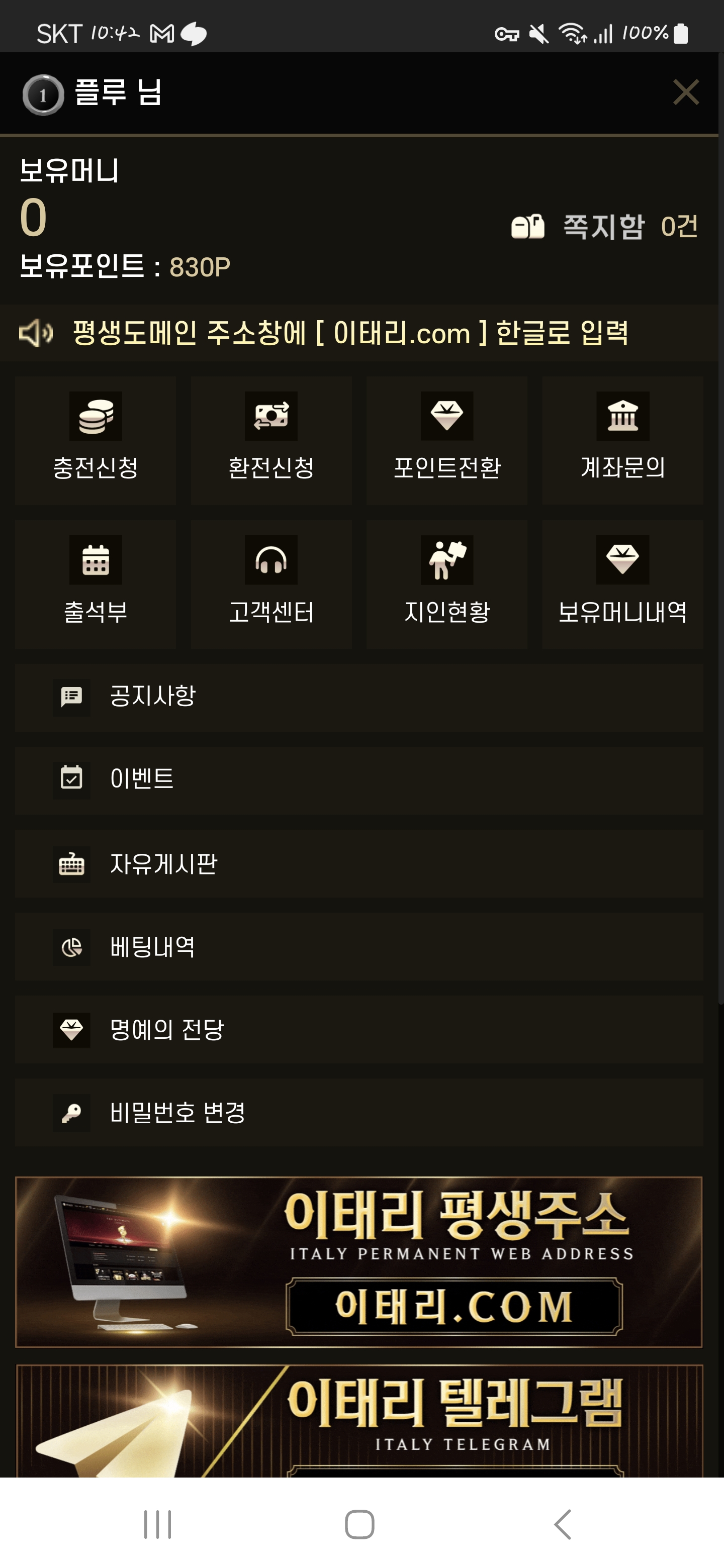Open the 이태리 텔레그램 banner
The image size is (724, 1568).
(358, 1420)
